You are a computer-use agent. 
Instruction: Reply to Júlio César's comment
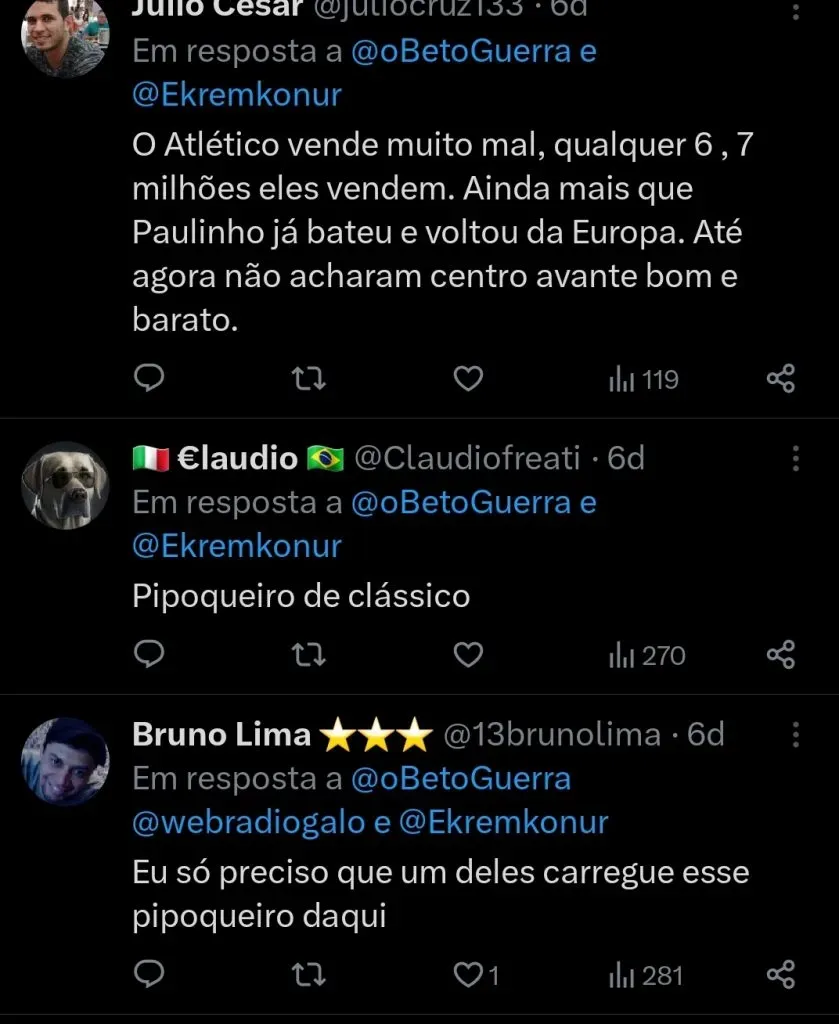(x=149, y=378)
